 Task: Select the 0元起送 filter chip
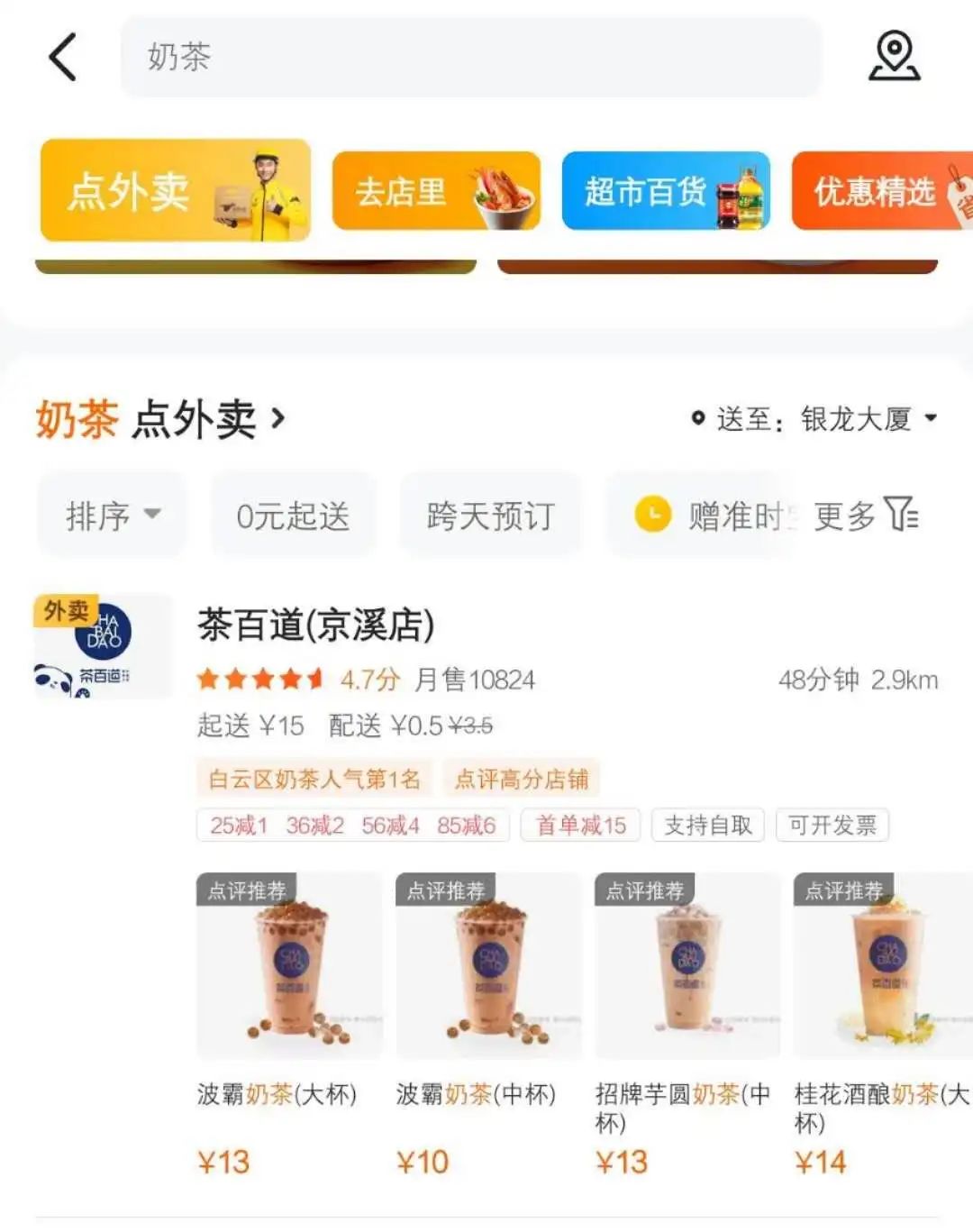pos(293,516)
